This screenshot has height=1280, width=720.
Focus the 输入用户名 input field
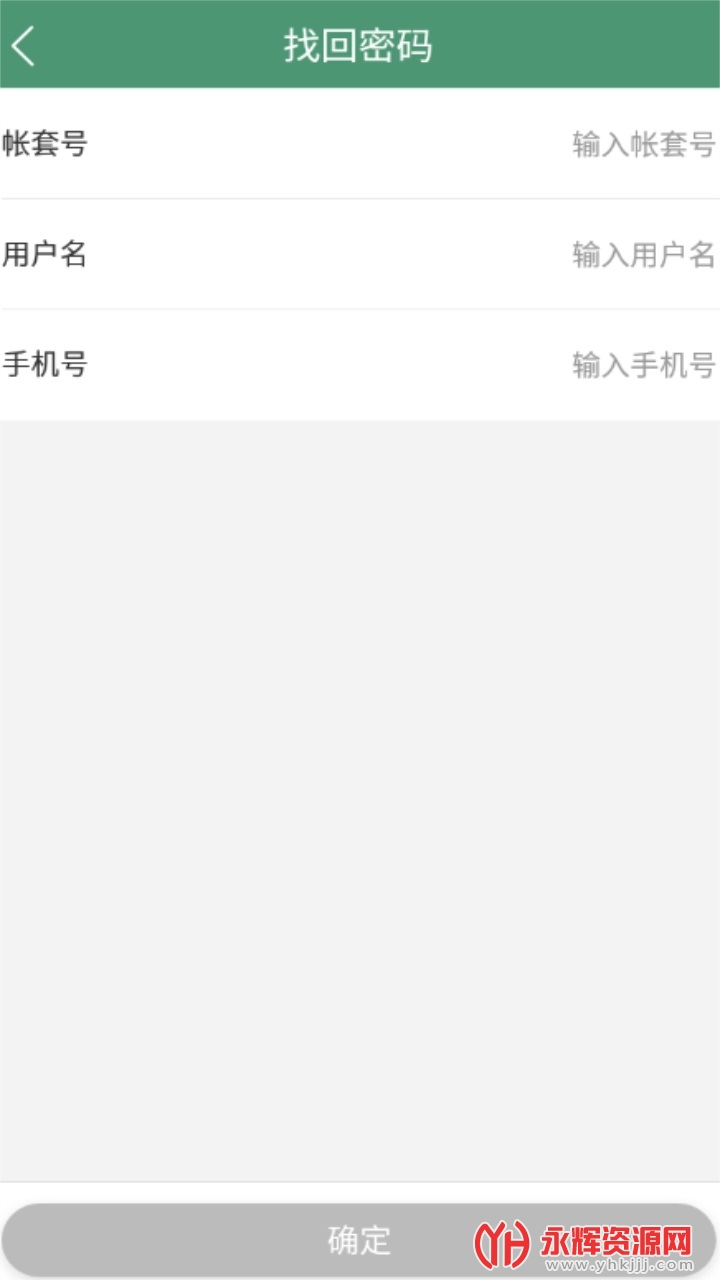coord(642,255)
